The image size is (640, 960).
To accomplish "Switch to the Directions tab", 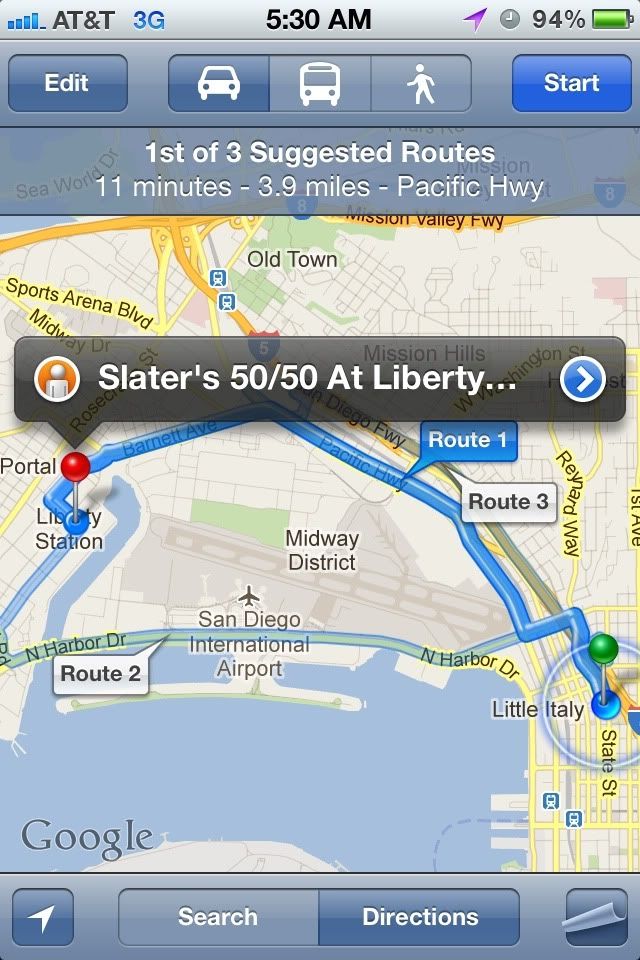I will click(420, 917).
